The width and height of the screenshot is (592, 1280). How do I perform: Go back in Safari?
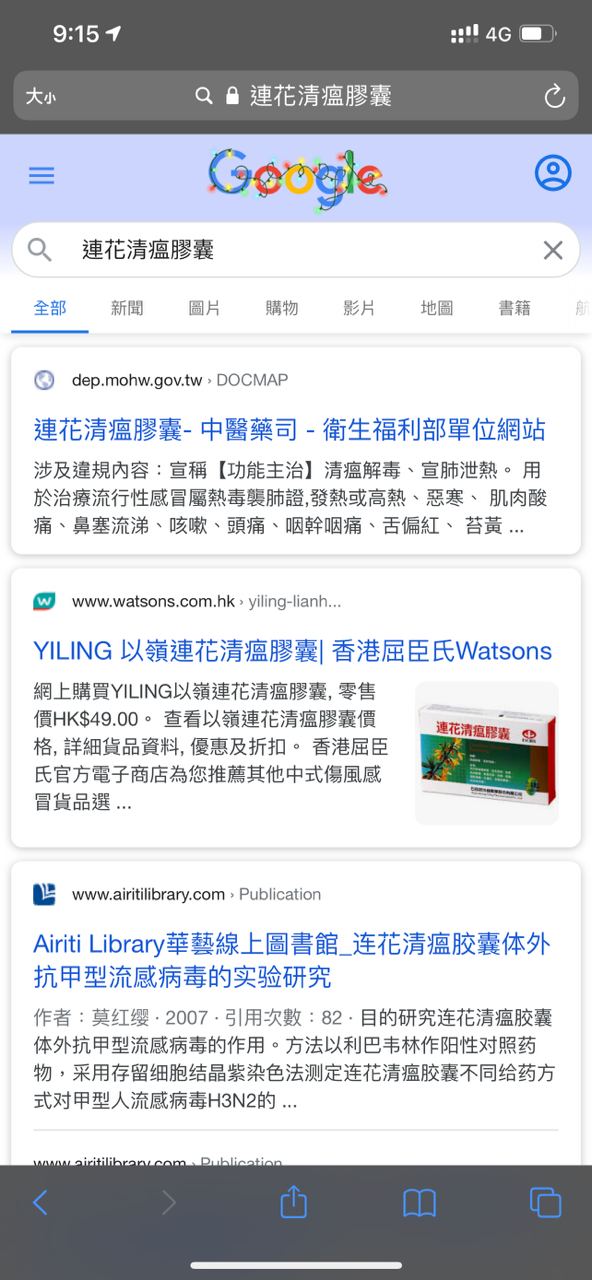point(40,1202)
